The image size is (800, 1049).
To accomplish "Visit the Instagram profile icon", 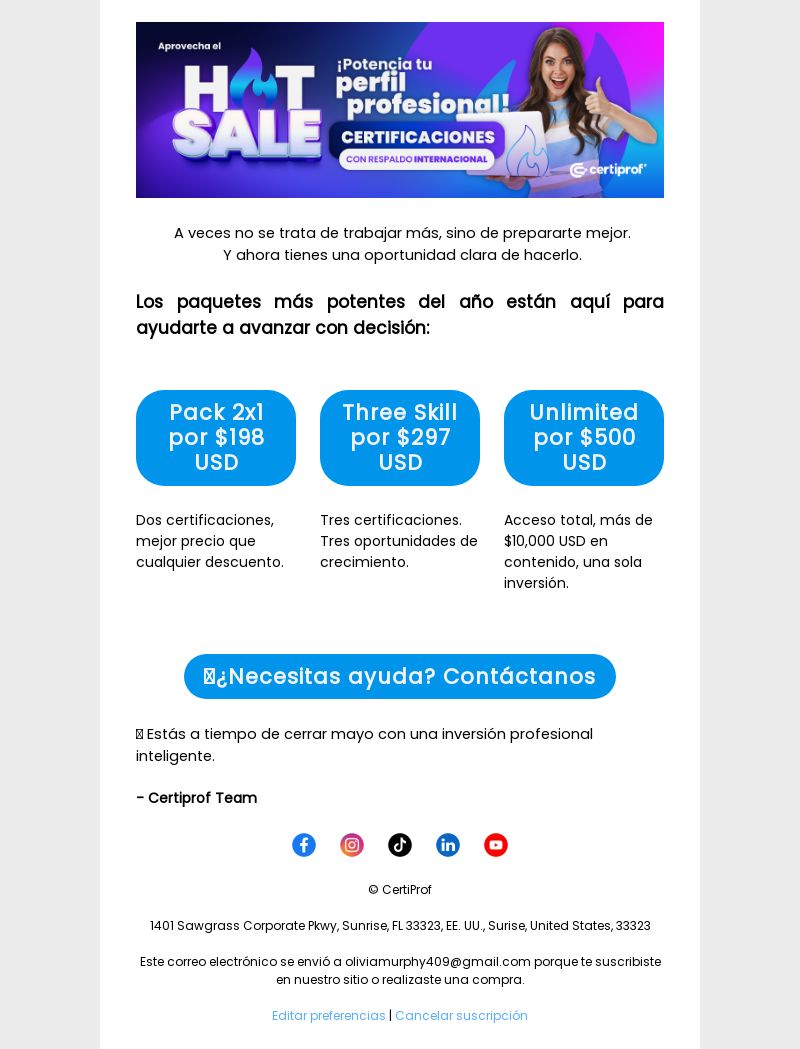I will [352, 845].
